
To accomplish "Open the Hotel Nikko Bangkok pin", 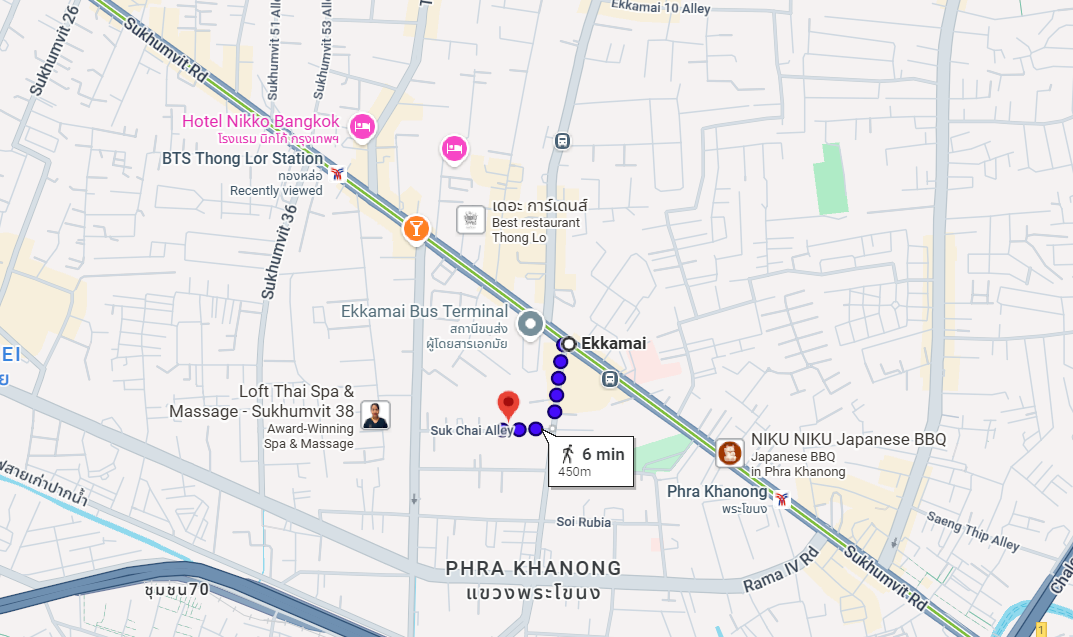I will [362, 126].
